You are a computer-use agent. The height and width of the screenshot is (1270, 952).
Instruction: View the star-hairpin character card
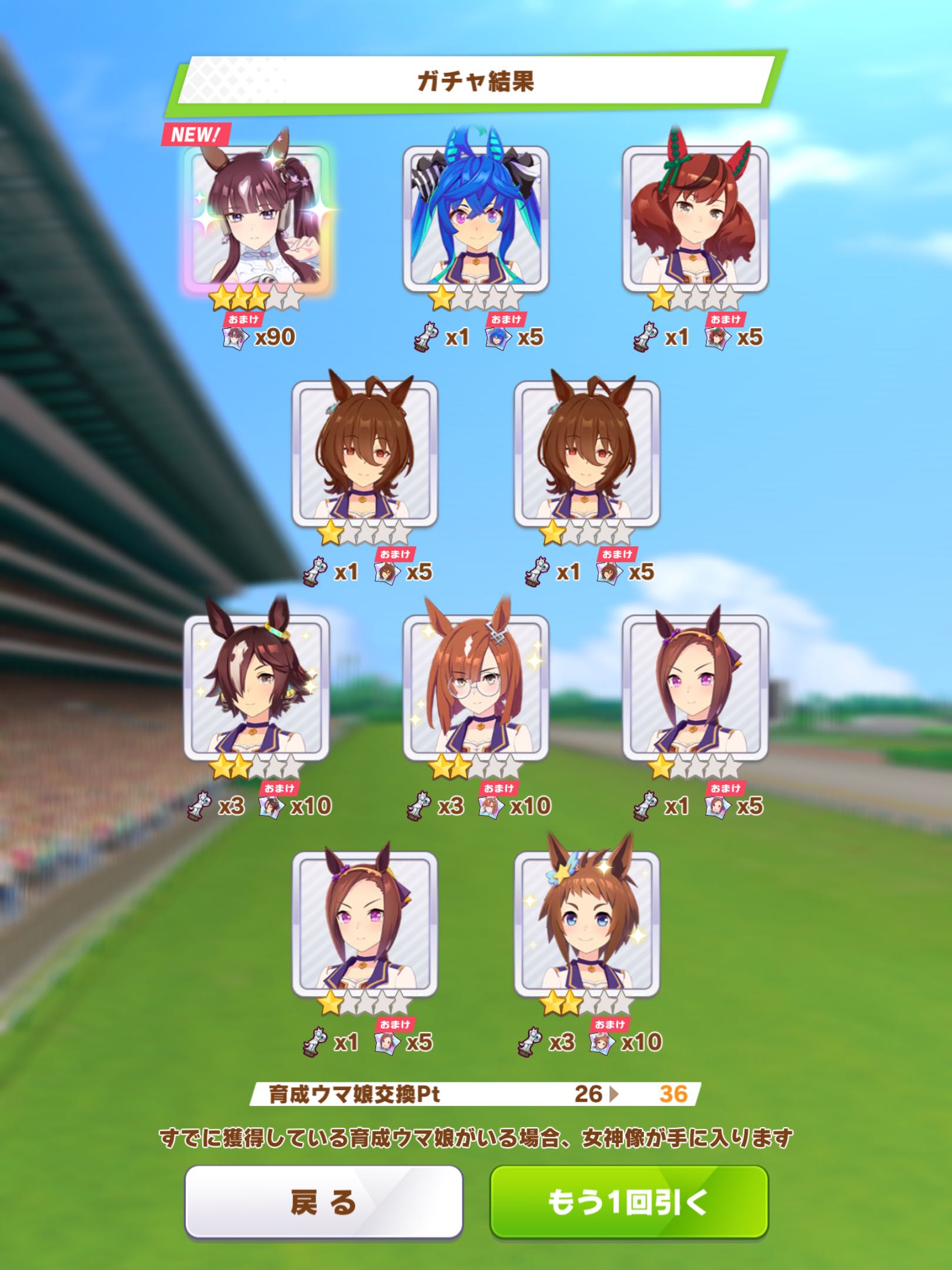pos(586,924)
